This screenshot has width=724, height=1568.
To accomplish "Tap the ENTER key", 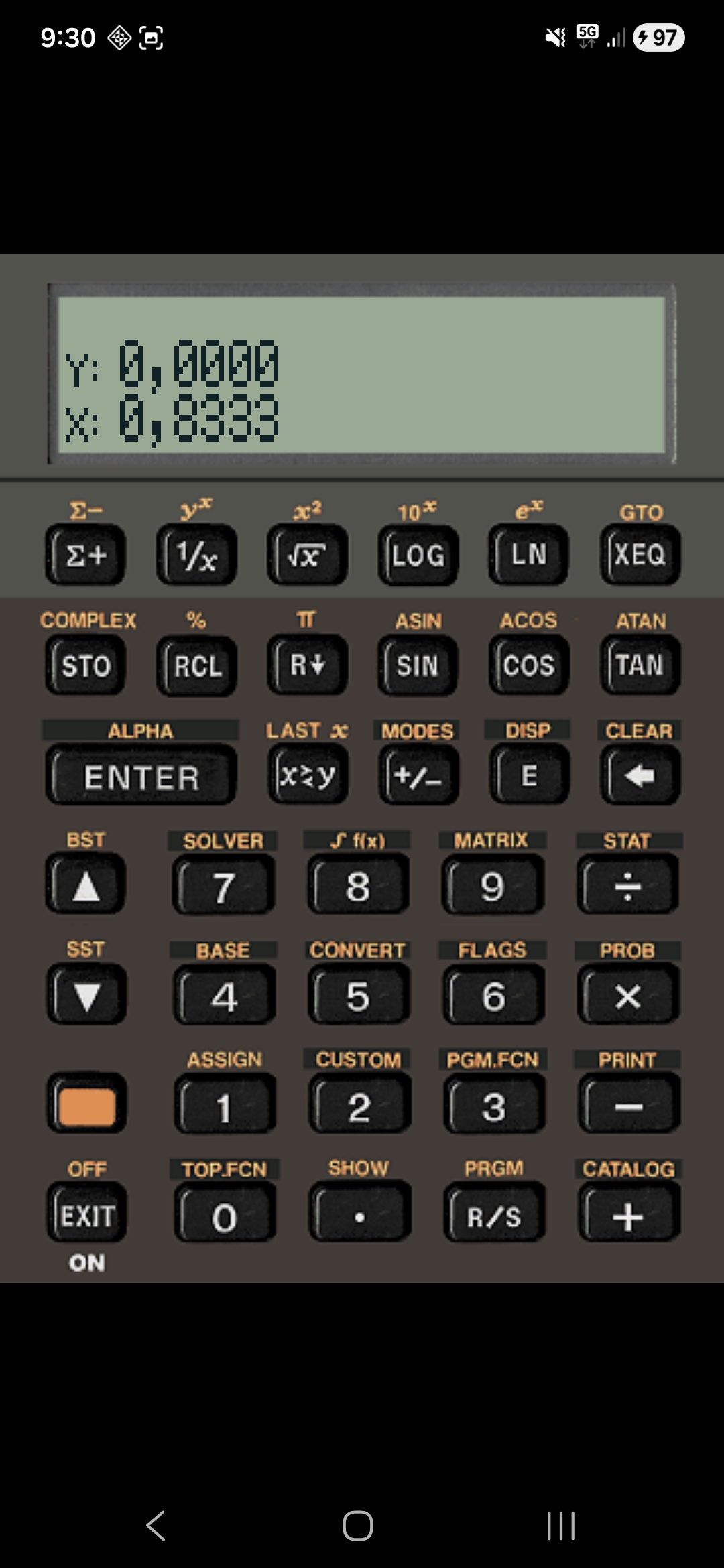I will click(x=141, y=777).
